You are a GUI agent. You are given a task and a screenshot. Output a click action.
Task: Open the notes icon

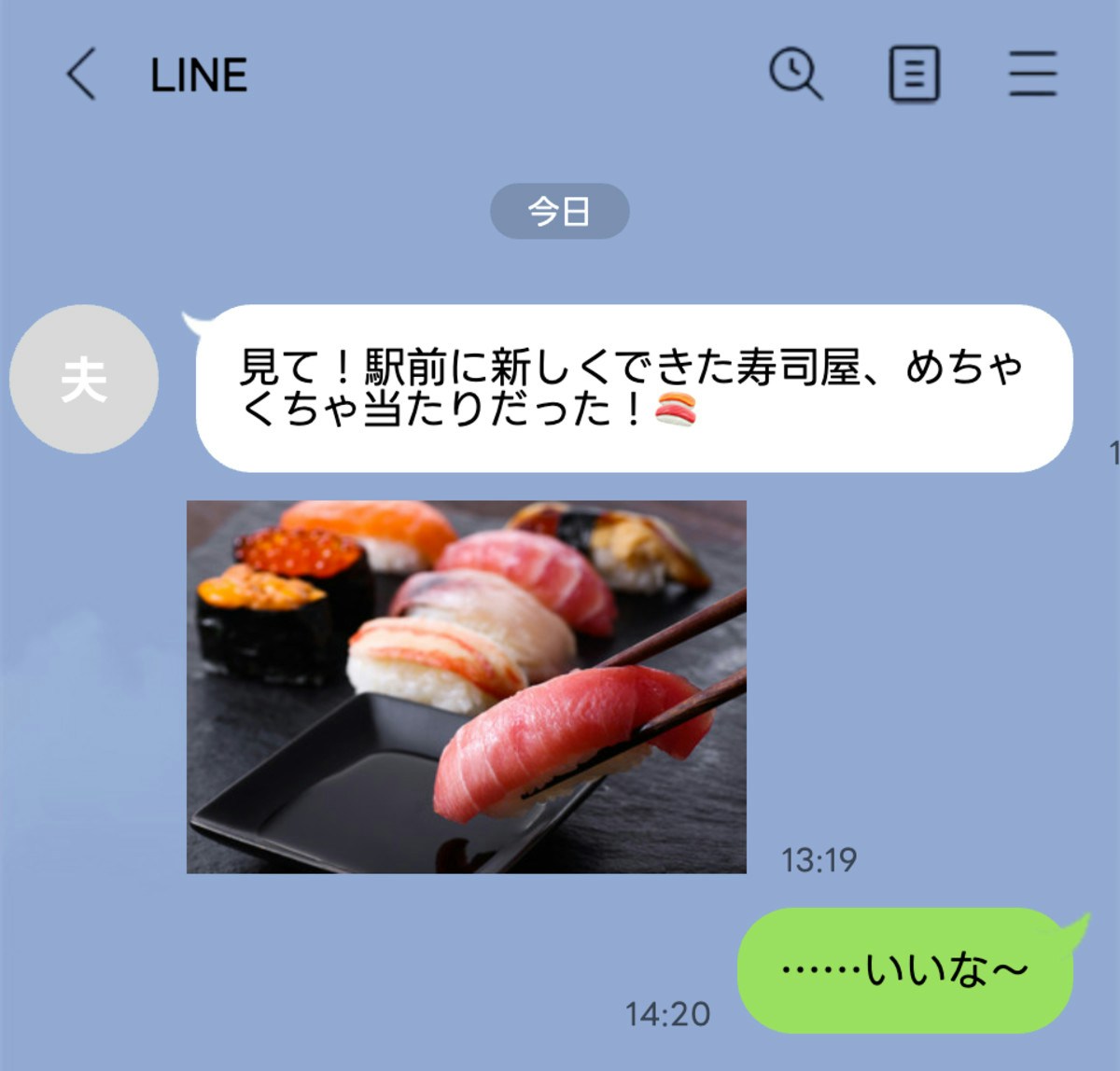[x=914, y=74]
